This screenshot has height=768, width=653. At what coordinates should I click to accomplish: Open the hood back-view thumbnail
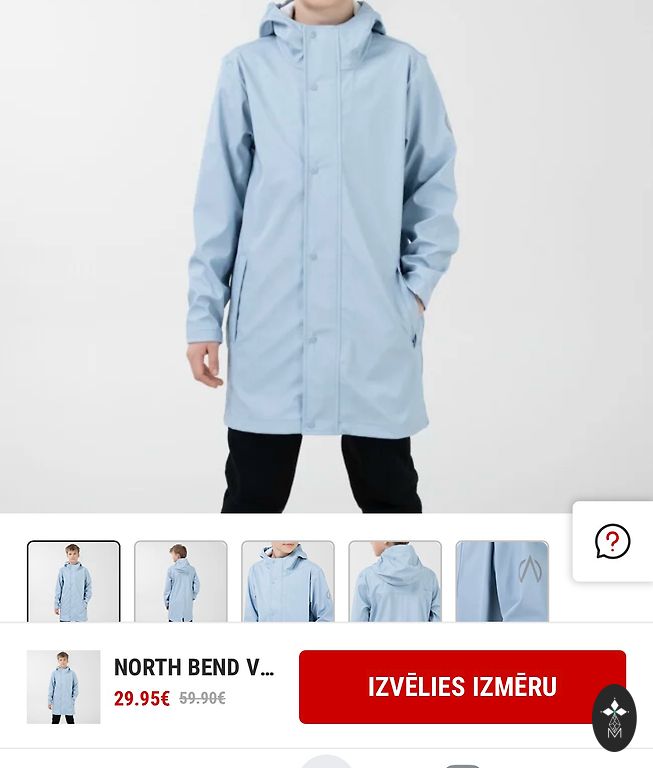tap(395, 582)
